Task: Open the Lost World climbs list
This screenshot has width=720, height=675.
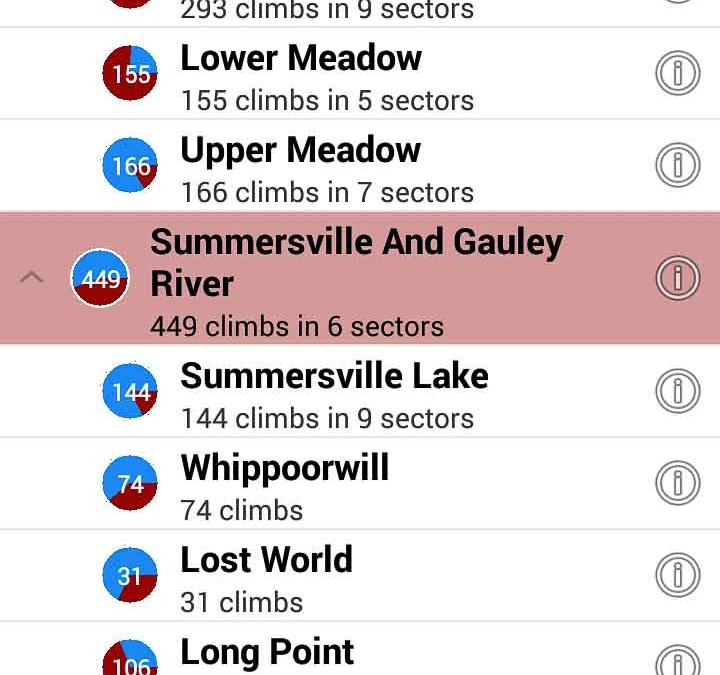Action: point(266,577)
